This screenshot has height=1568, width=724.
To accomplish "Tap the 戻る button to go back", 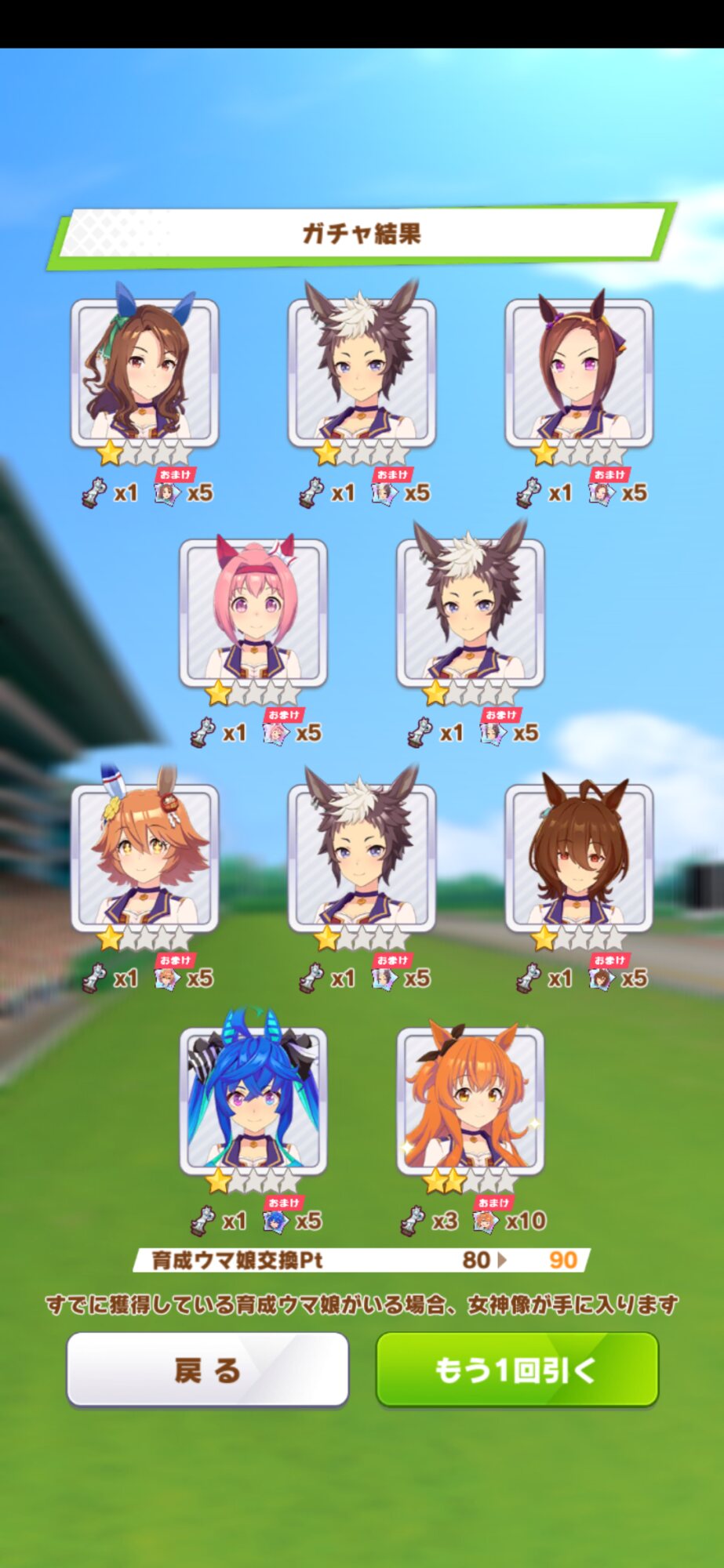I will point(207,1370).
